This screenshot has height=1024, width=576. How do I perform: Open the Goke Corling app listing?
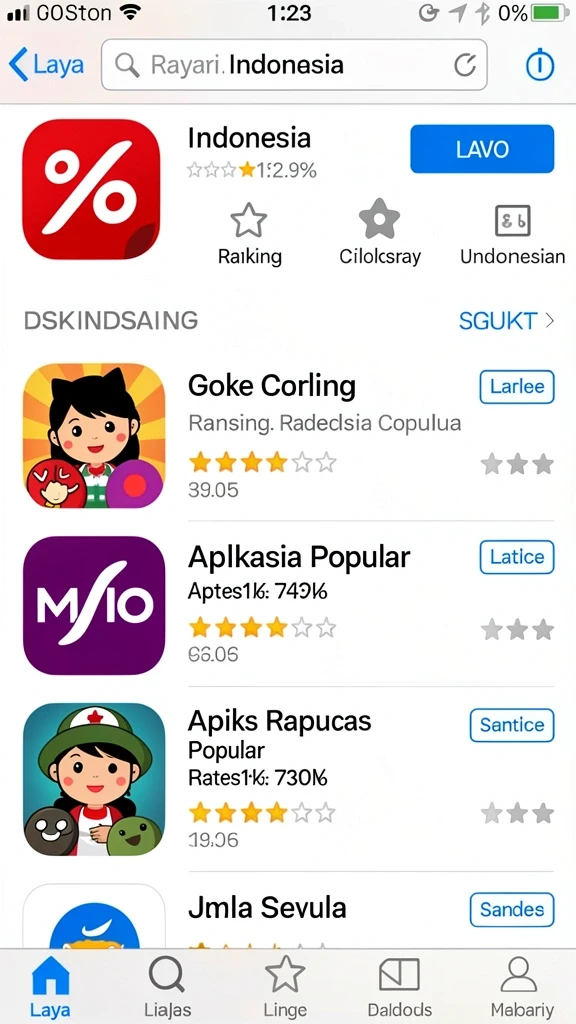point(288,436)
